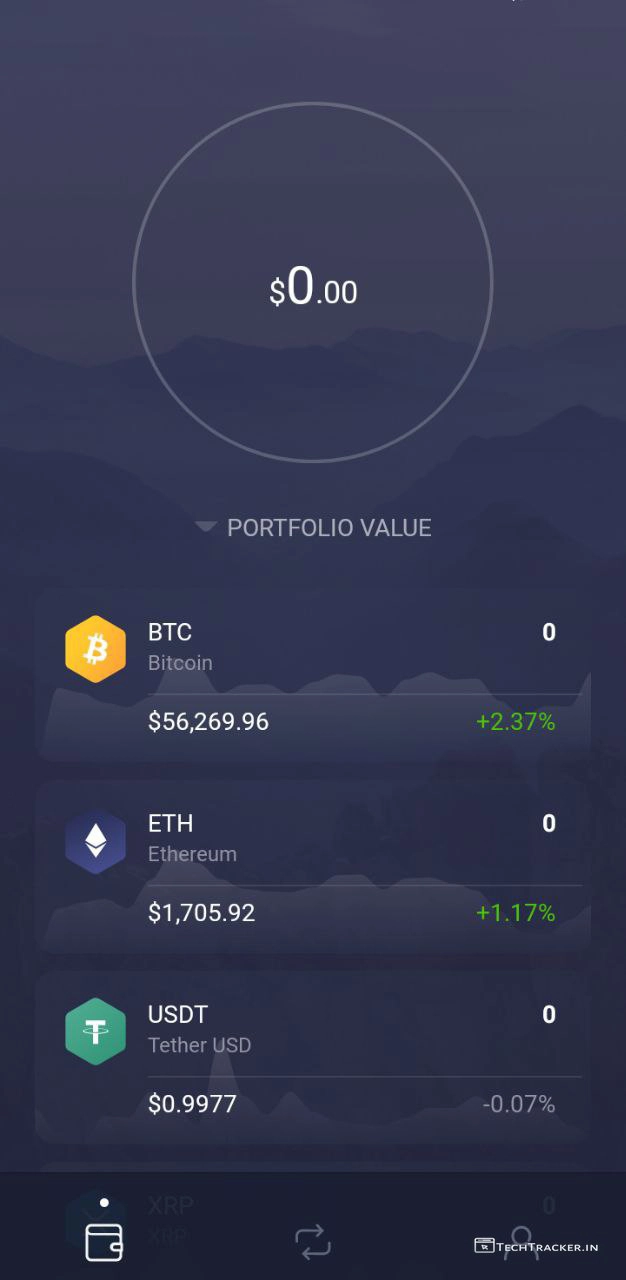Image resolution: width=626 pixels, height=1280 pixels.
Task: Switch to the exchange tab
Action: point(313,1242)
